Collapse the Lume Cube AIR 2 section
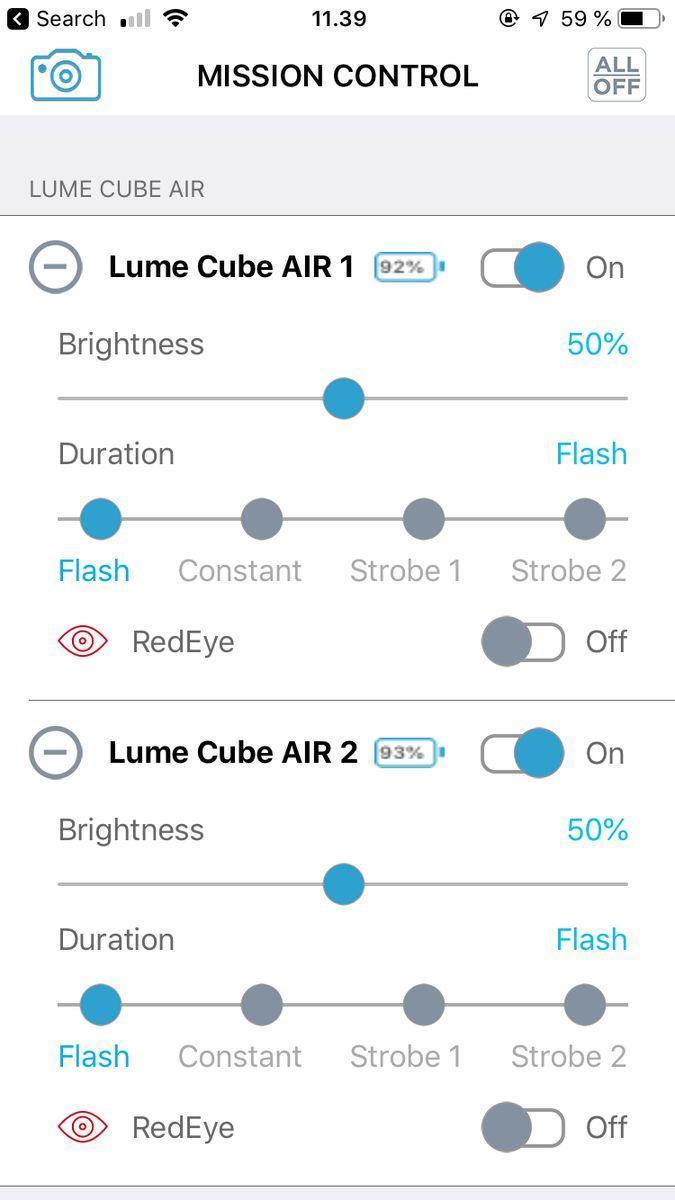Viewport: 675px width, 1200px height. pyautogui.click(x=55, y=752)
